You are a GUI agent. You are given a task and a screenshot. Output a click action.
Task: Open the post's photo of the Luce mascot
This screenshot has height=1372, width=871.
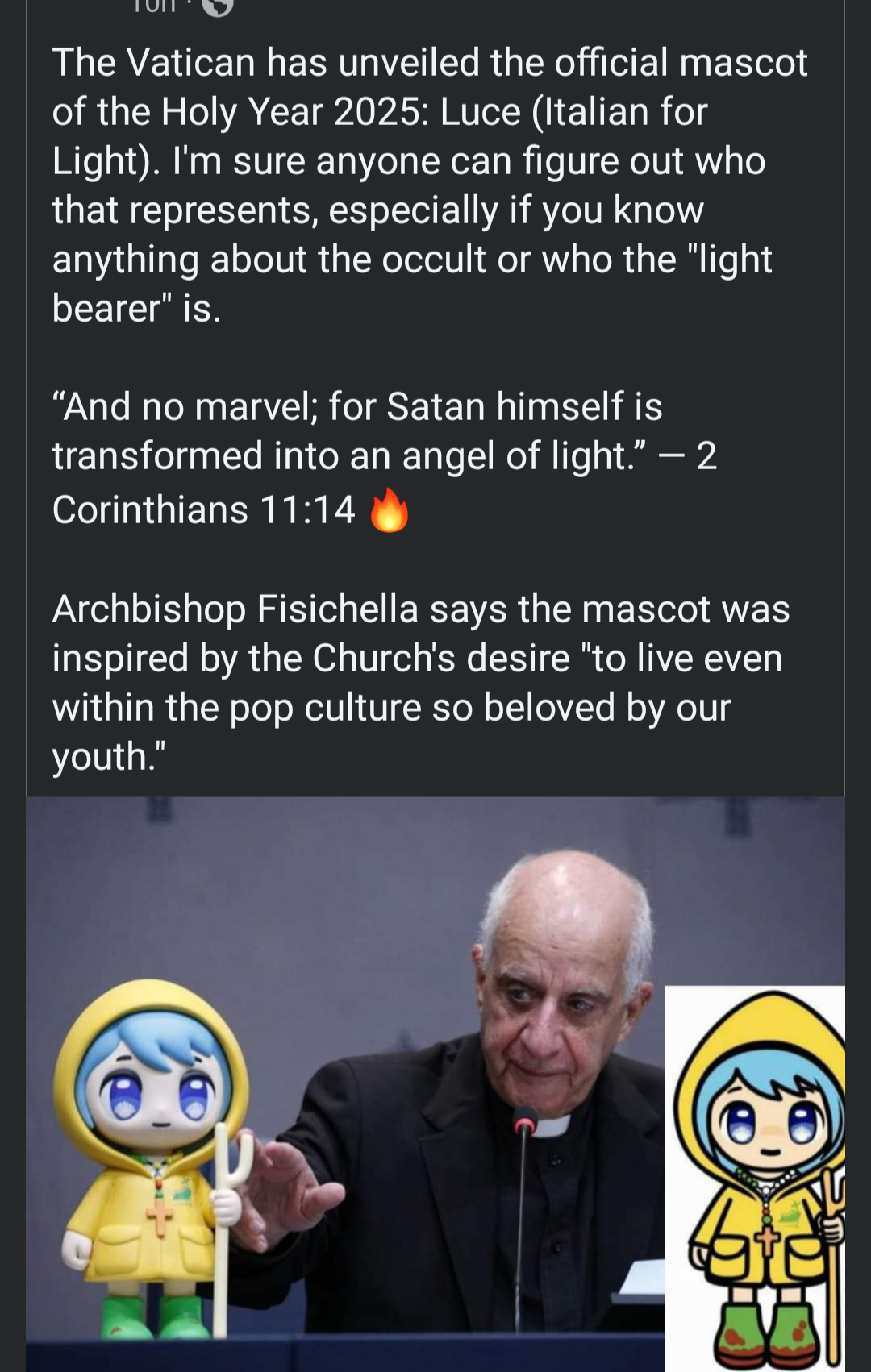(x=435, y=1083)
